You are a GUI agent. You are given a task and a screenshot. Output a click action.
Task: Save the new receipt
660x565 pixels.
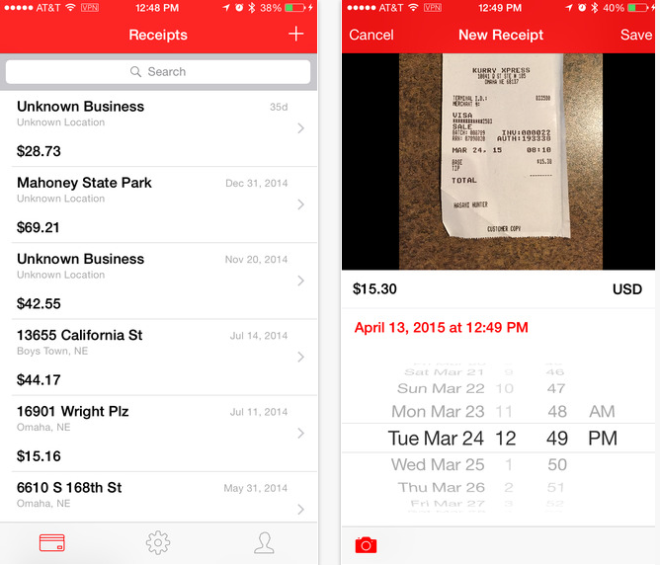pos(635,35)
